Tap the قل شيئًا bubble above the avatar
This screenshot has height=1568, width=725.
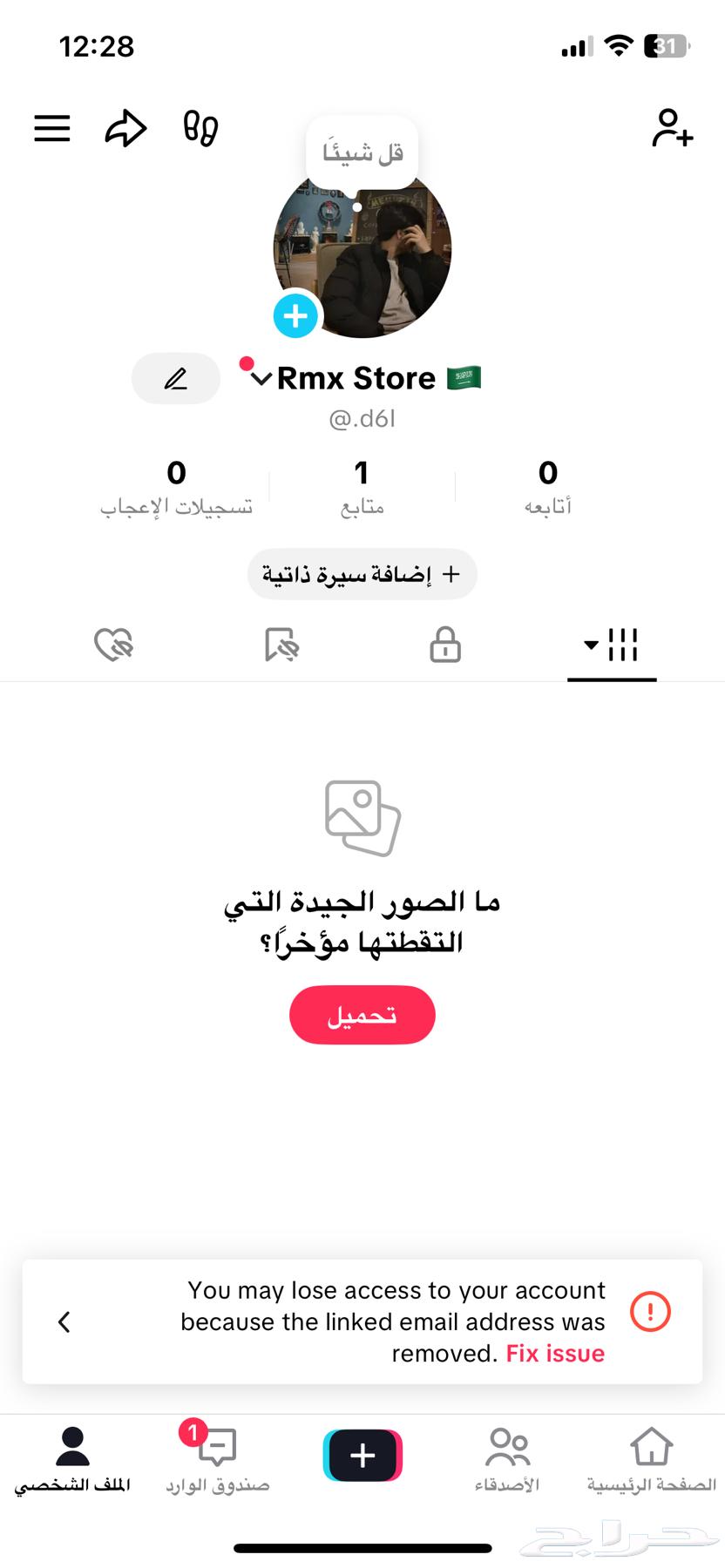point(360,152)
